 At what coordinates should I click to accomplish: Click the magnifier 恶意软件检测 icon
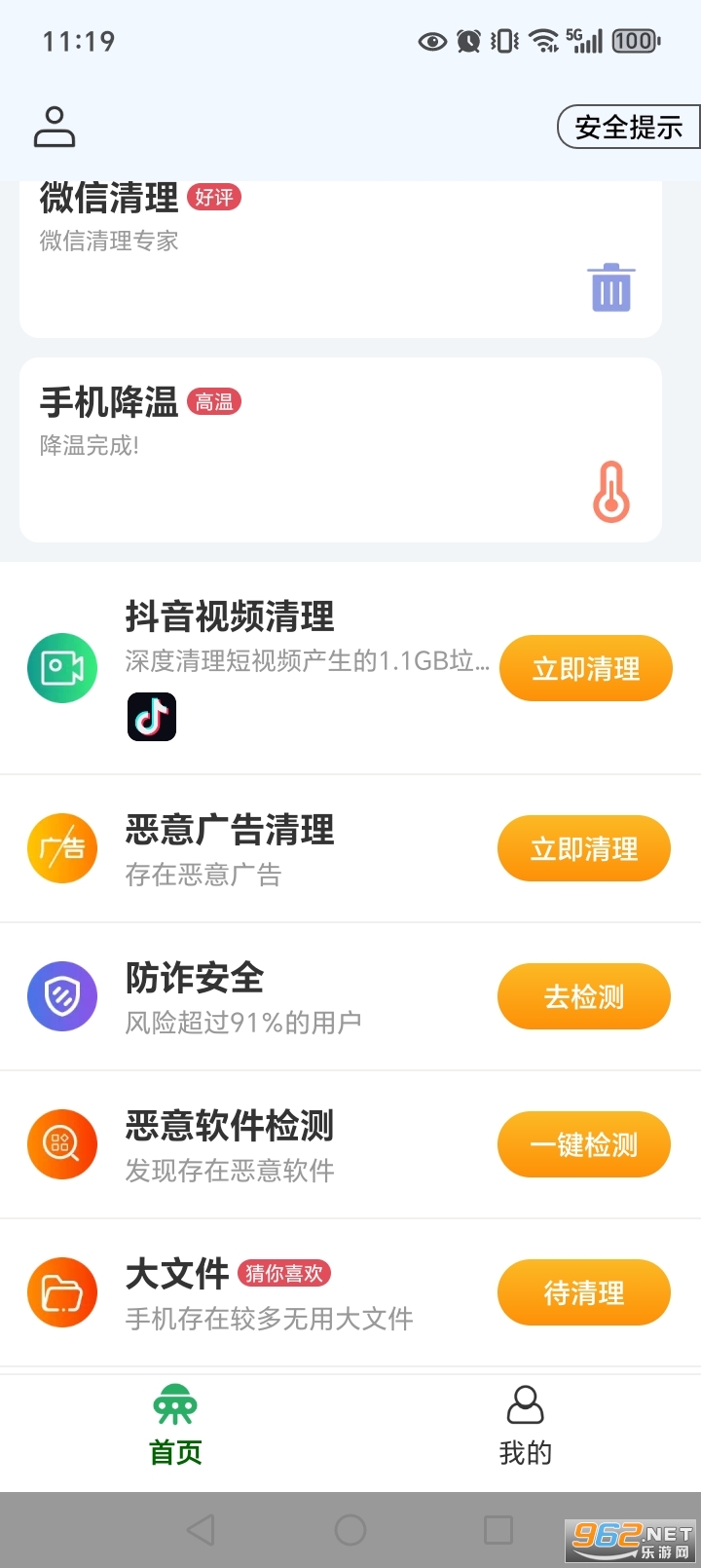62,1144
